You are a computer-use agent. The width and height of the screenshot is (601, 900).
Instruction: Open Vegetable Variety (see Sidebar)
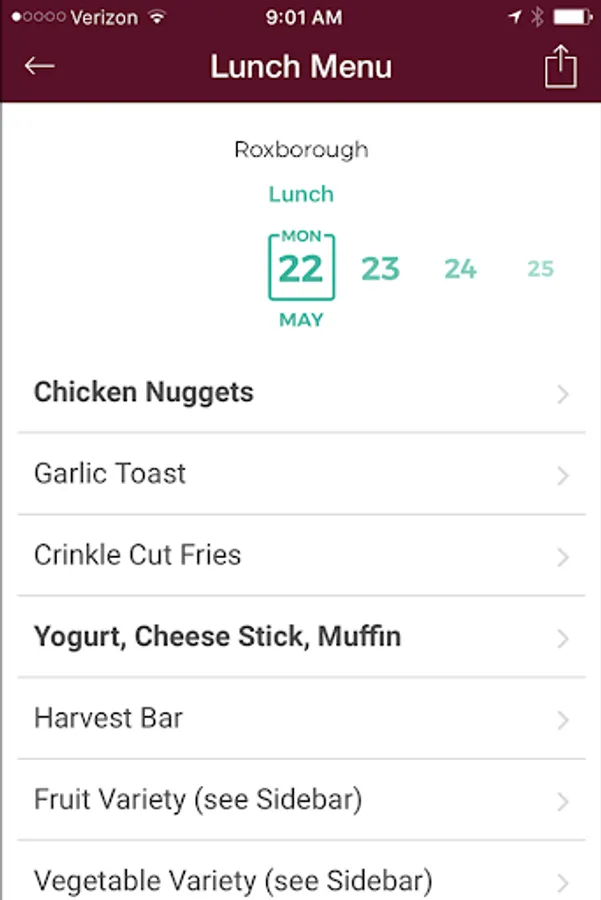coord(300,880)
